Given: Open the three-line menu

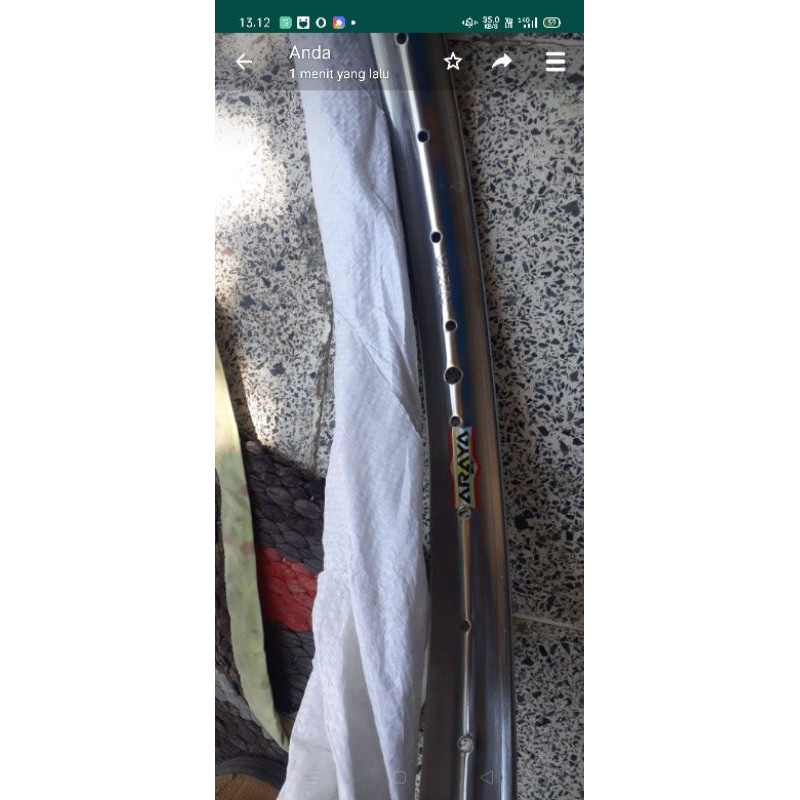Looking at the screenshot, I should tap(556, 62).
